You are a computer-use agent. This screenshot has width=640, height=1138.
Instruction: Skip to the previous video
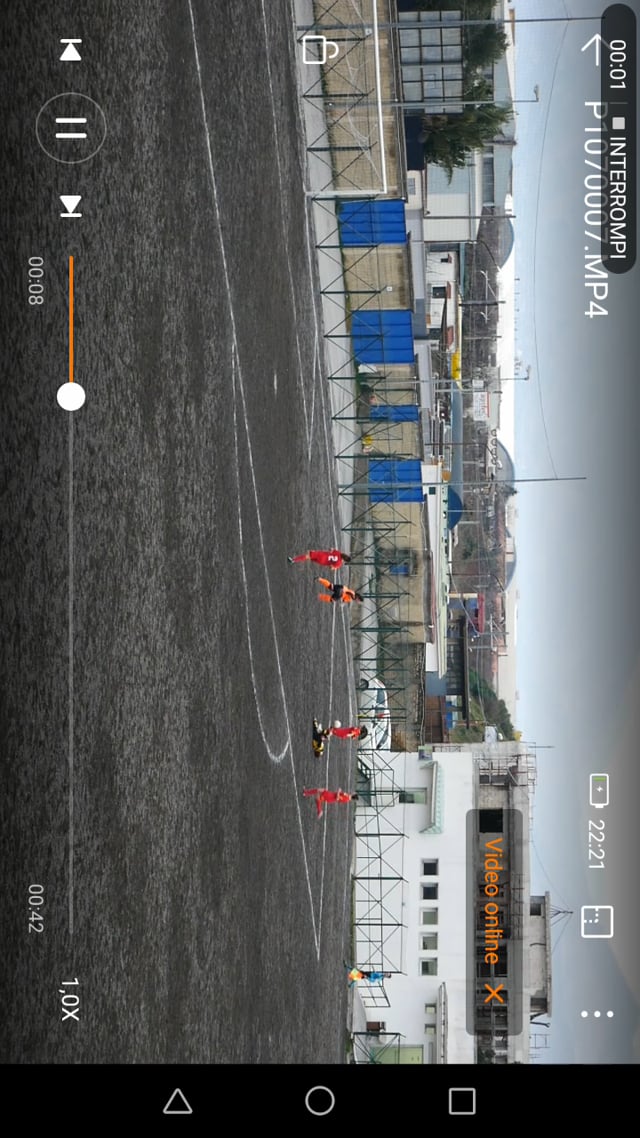pyautogui.click(x=71, y=50)
